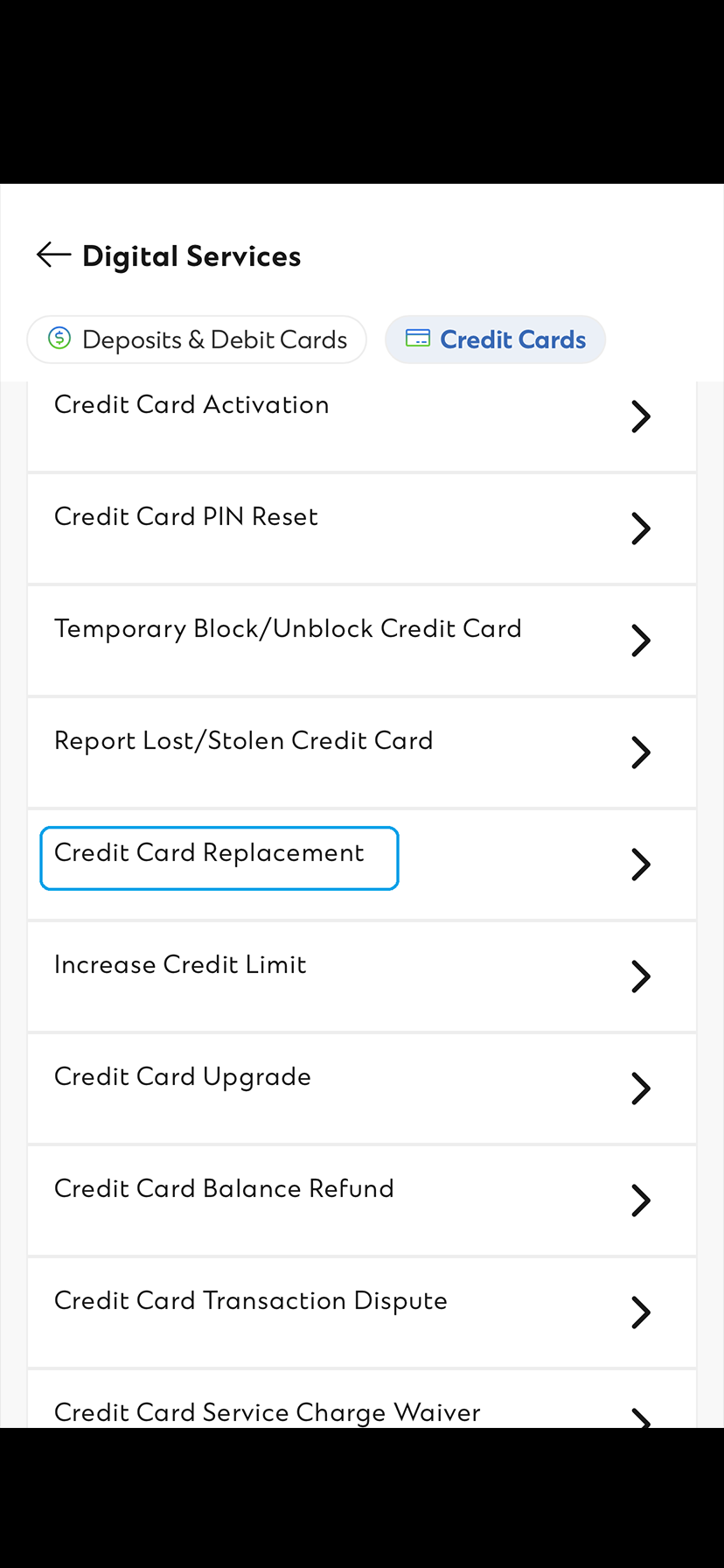The width and height of the screenshot is (724, 1568).
Task: Click the dollar coin icon on Deposits pill
Action: [59, 339]
